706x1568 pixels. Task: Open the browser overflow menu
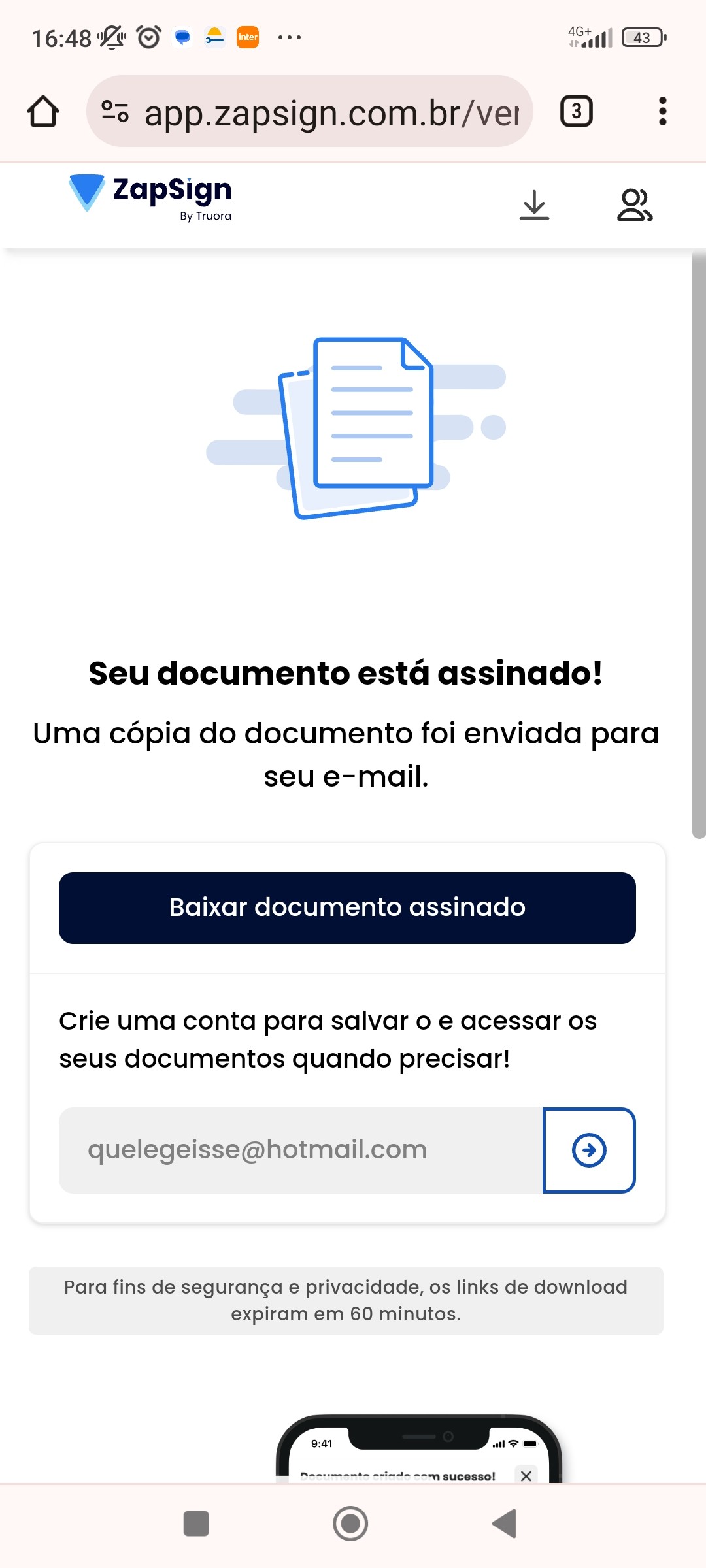tap(662, 112)
